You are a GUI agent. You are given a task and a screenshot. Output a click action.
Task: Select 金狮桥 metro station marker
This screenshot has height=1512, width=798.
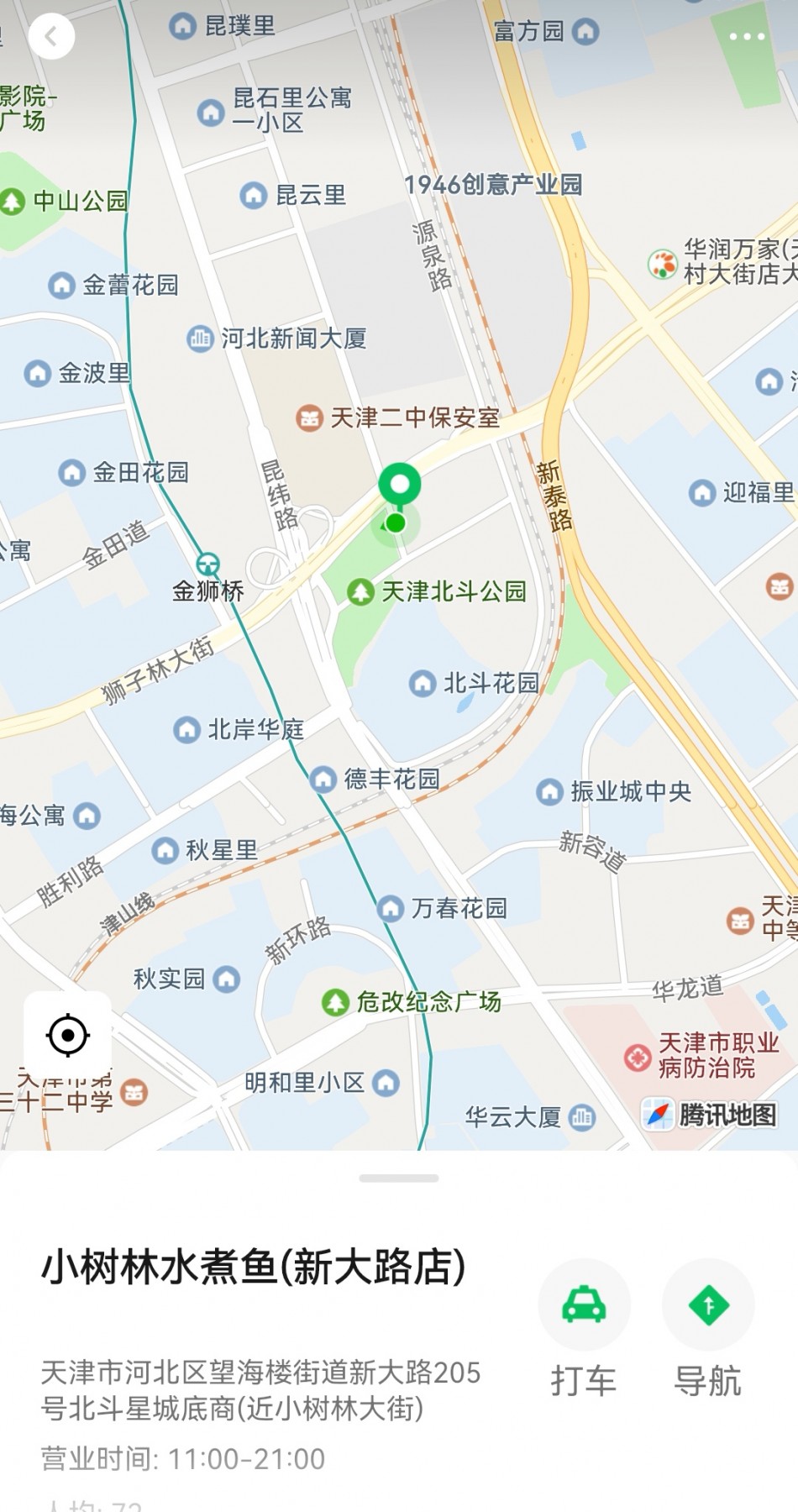[x=207, y=564]
